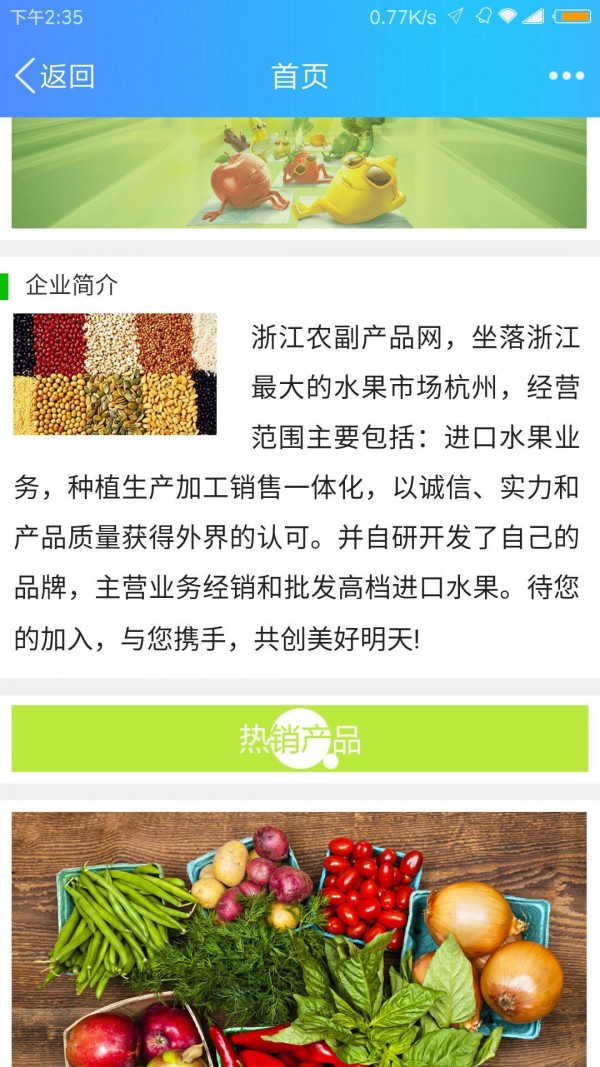This screenshot has width=600, height=1067.
Task: Open the vegetables product photo card
Action: [299, 938]
